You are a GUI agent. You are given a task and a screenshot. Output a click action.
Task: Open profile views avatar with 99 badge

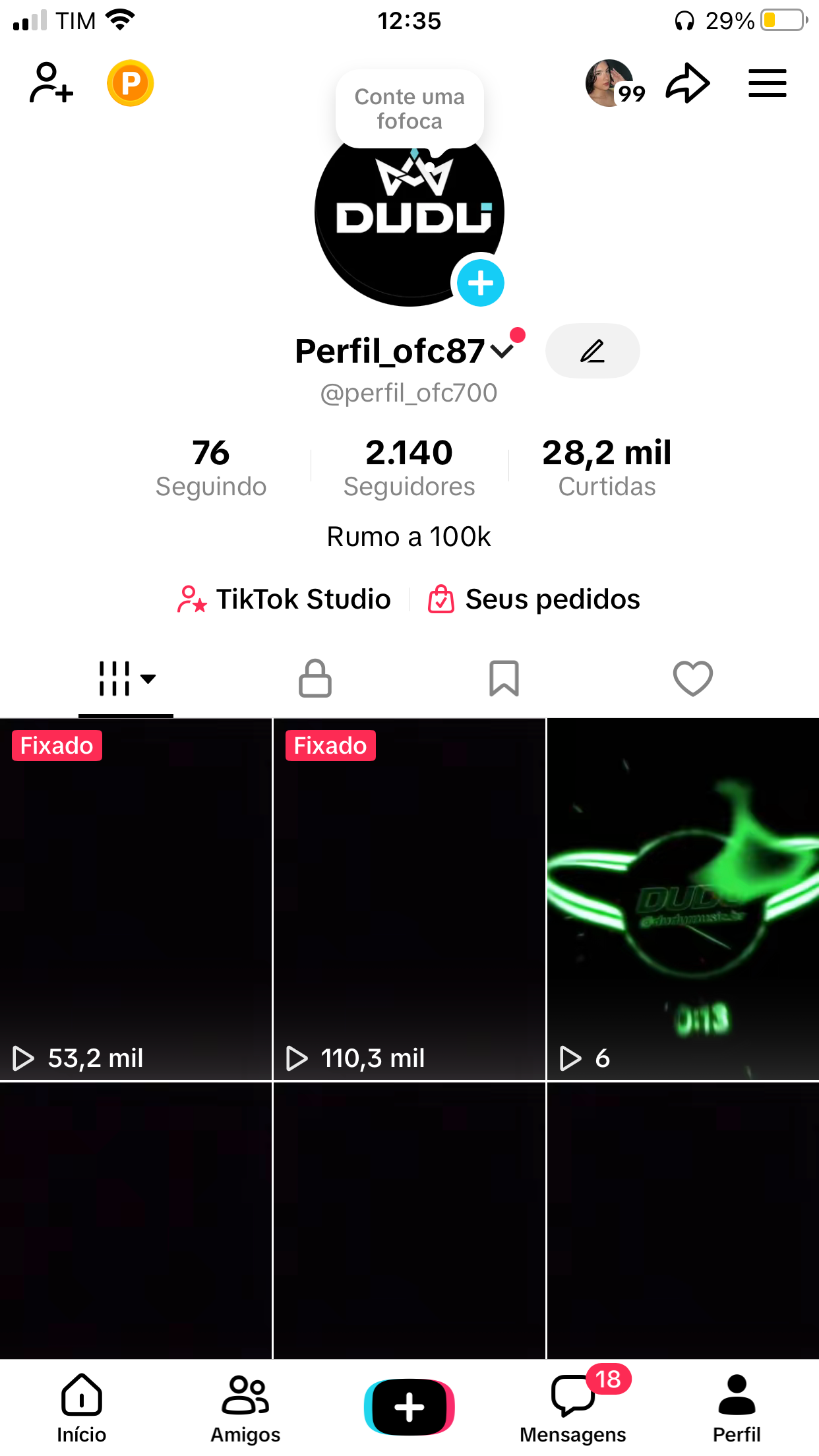[611, 84]
